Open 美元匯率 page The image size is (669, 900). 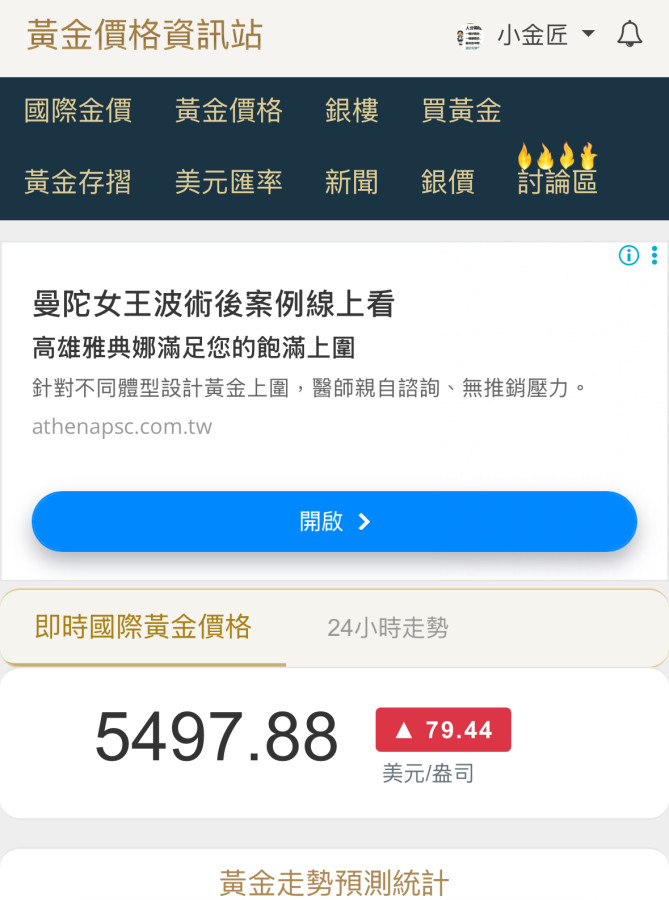click(228, 181)
